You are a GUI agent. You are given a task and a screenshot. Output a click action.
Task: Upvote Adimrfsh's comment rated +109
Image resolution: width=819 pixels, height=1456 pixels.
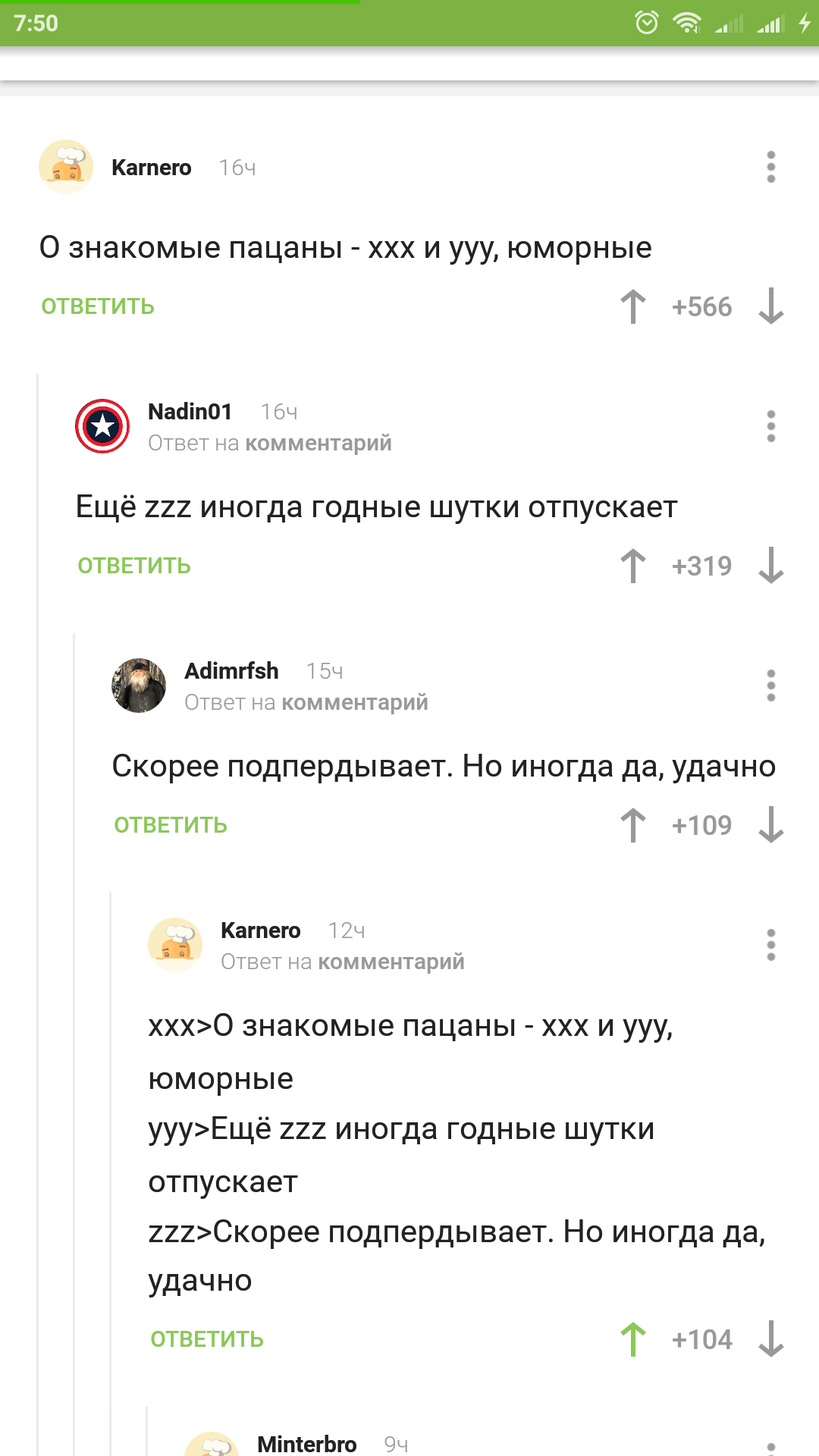633,825
